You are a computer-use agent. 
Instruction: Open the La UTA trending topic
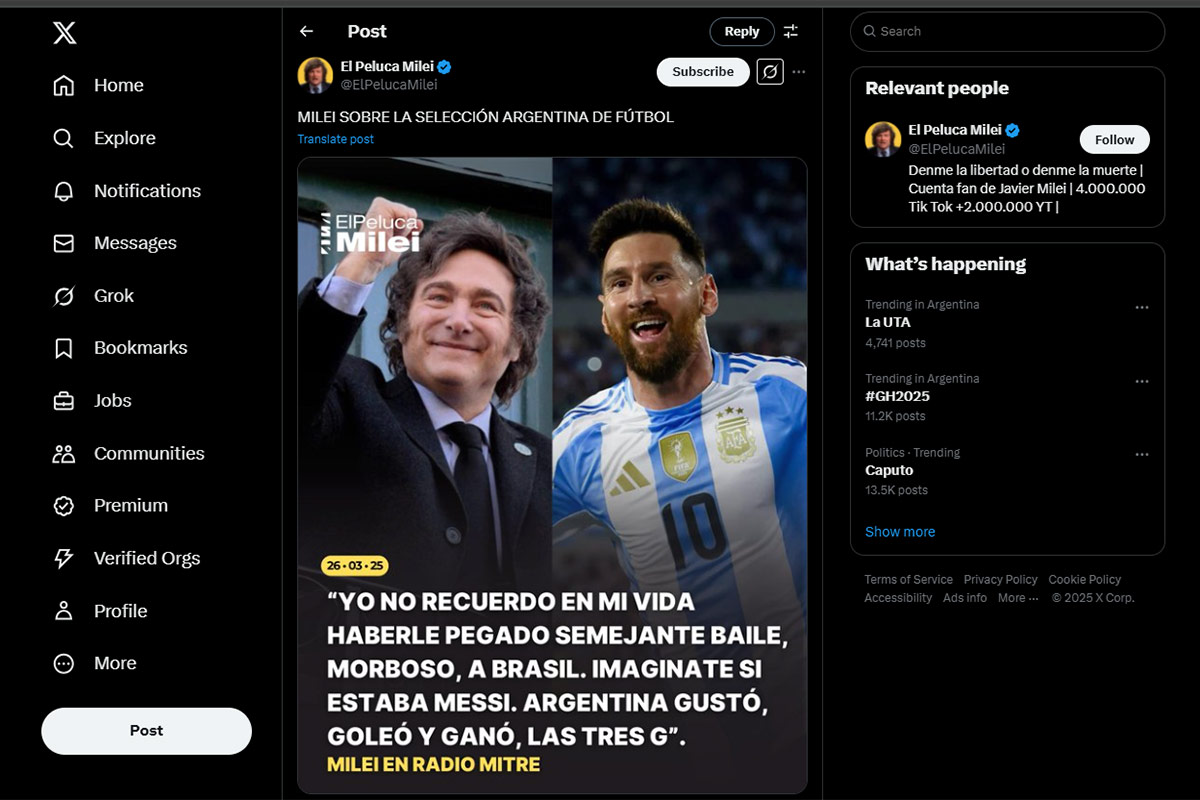click(888, 322)
